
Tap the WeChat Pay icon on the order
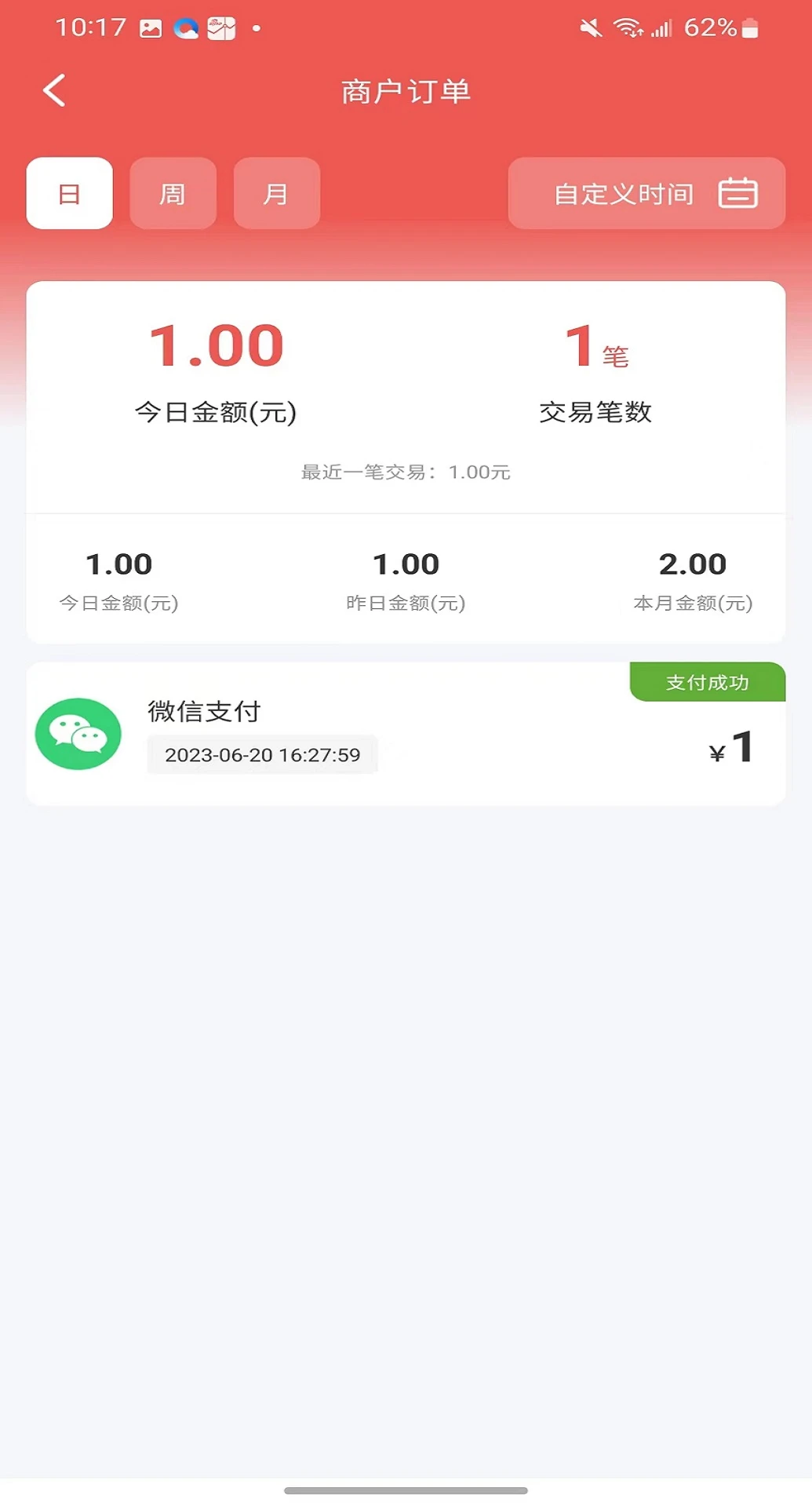point(78,734)
